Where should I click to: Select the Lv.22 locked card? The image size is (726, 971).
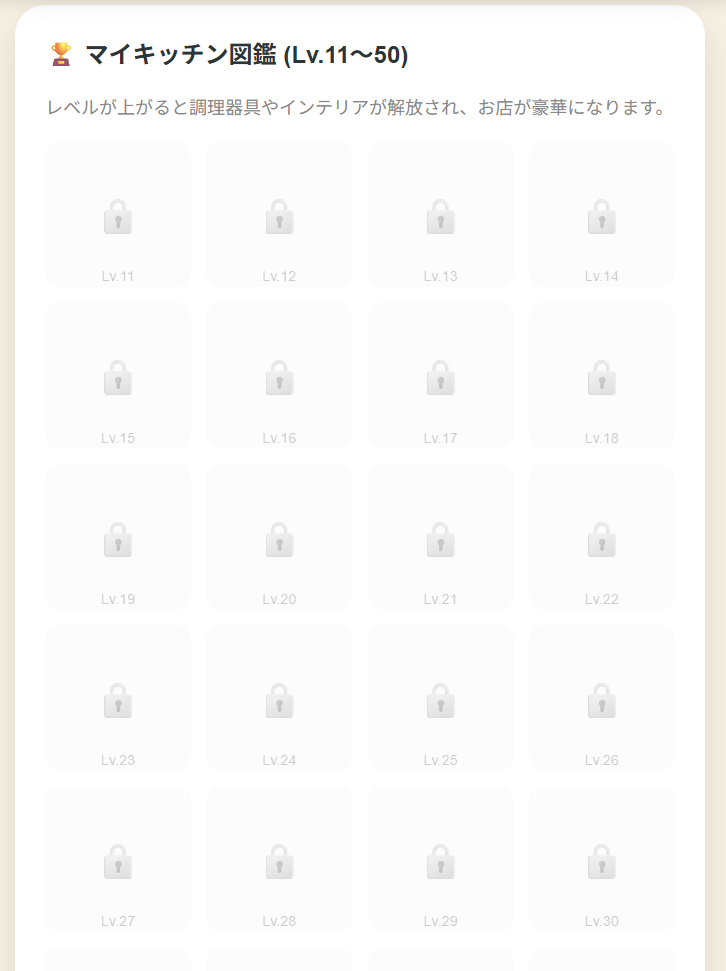(602, 538)
